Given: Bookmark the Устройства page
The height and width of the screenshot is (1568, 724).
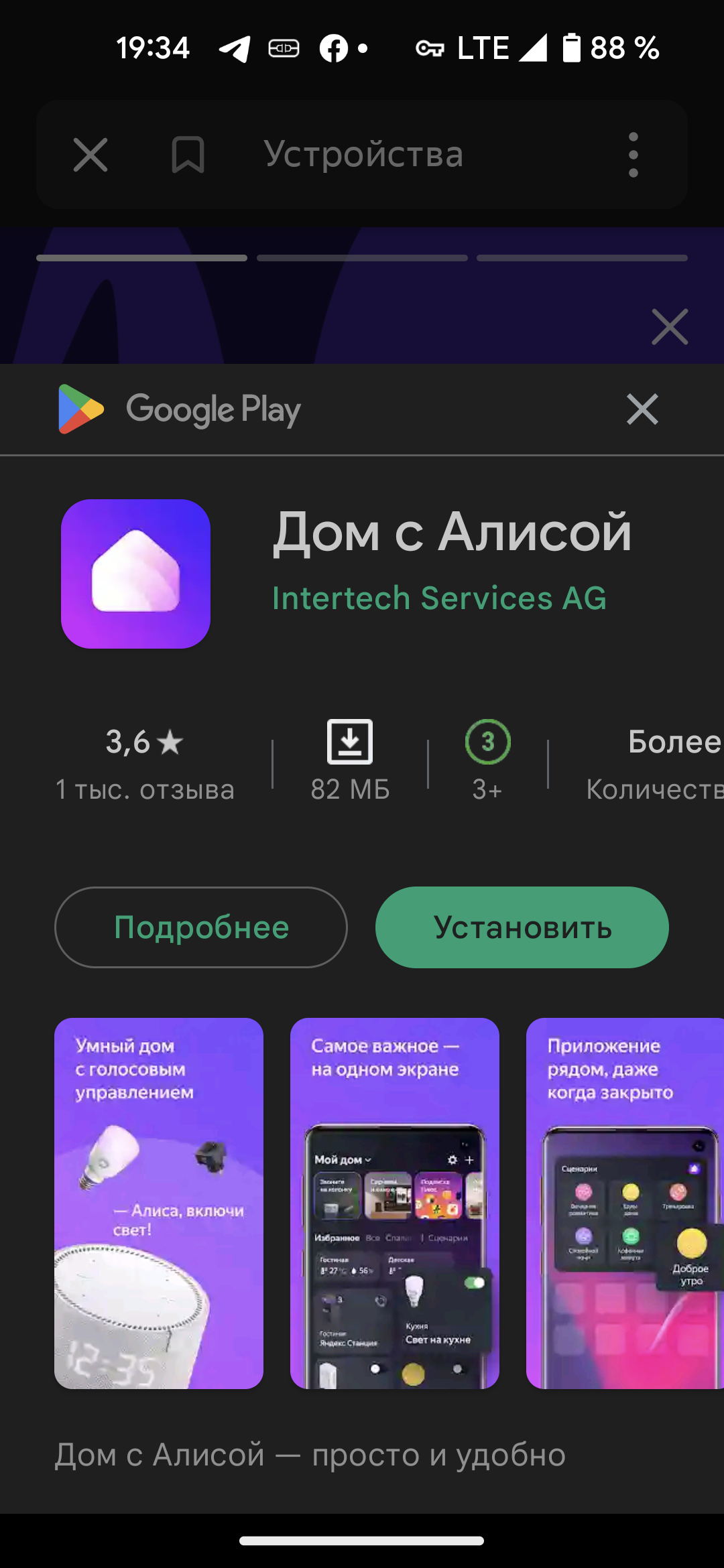Looking at the screenshot, I should click(x=188, y=155).
